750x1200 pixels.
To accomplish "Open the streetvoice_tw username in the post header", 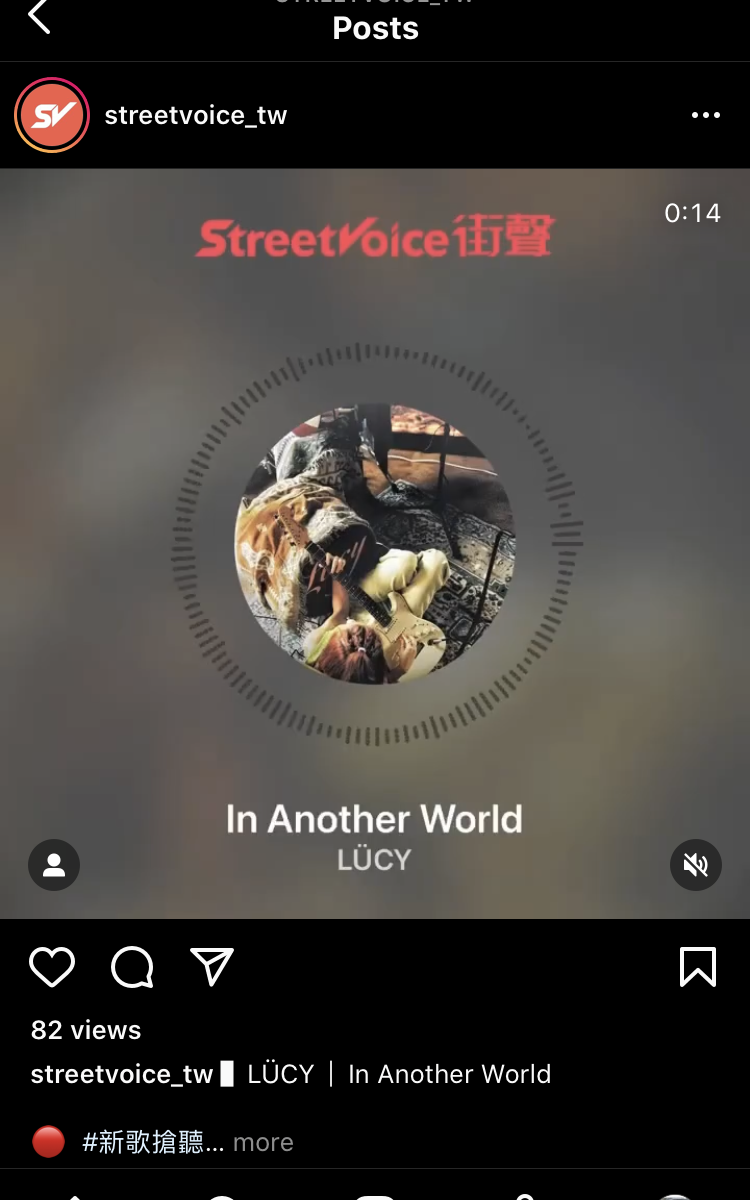I will click(x=195, y=115).
